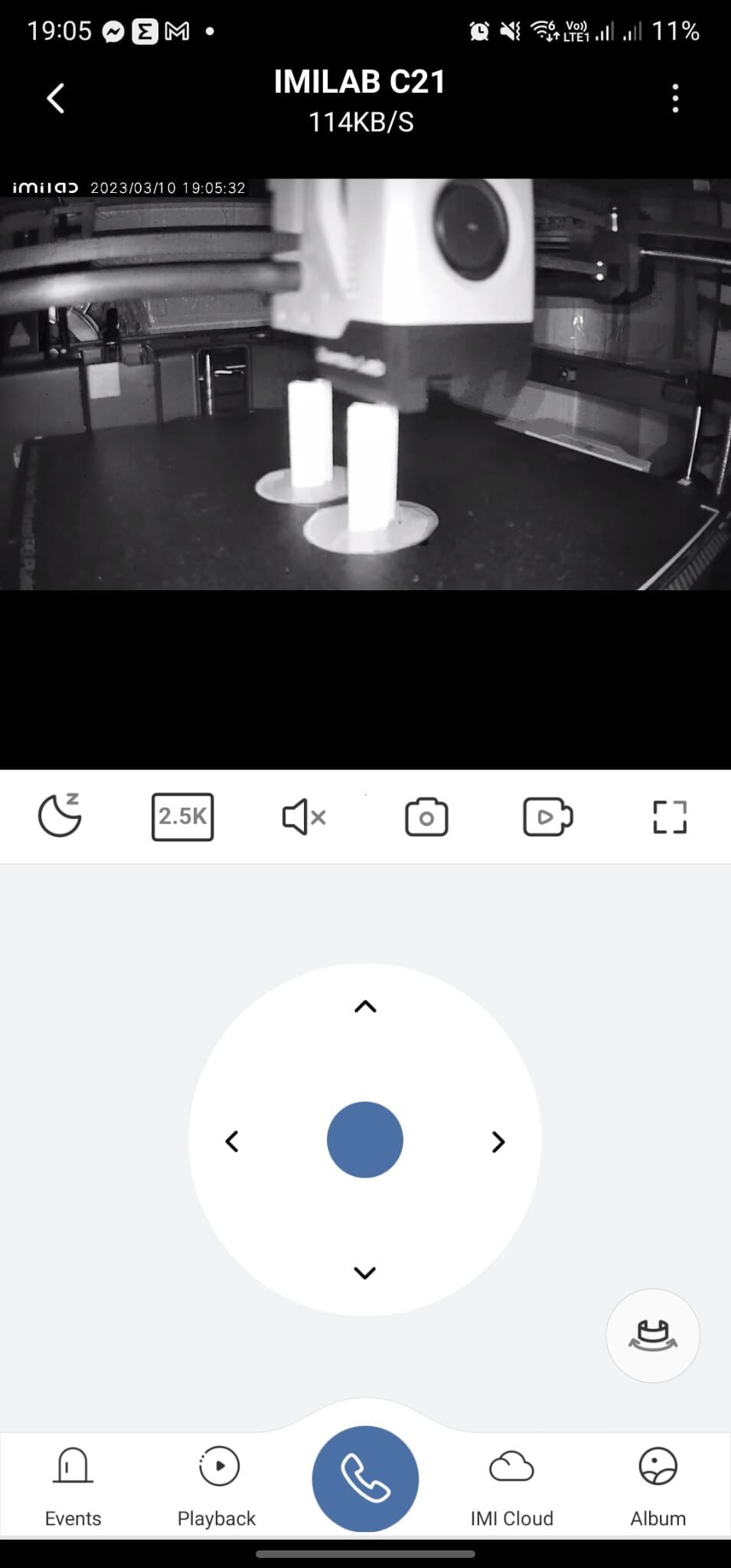The height and width of the screenshot is (1568, 731).
Task: Enter fullscreen video mode
Action: click(670, 817)
